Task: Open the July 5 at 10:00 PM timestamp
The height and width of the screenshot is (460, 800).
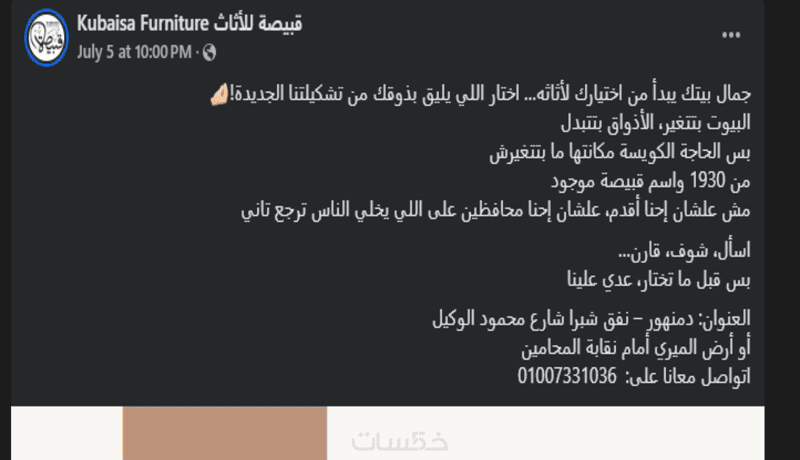Action: pos(134,48)
